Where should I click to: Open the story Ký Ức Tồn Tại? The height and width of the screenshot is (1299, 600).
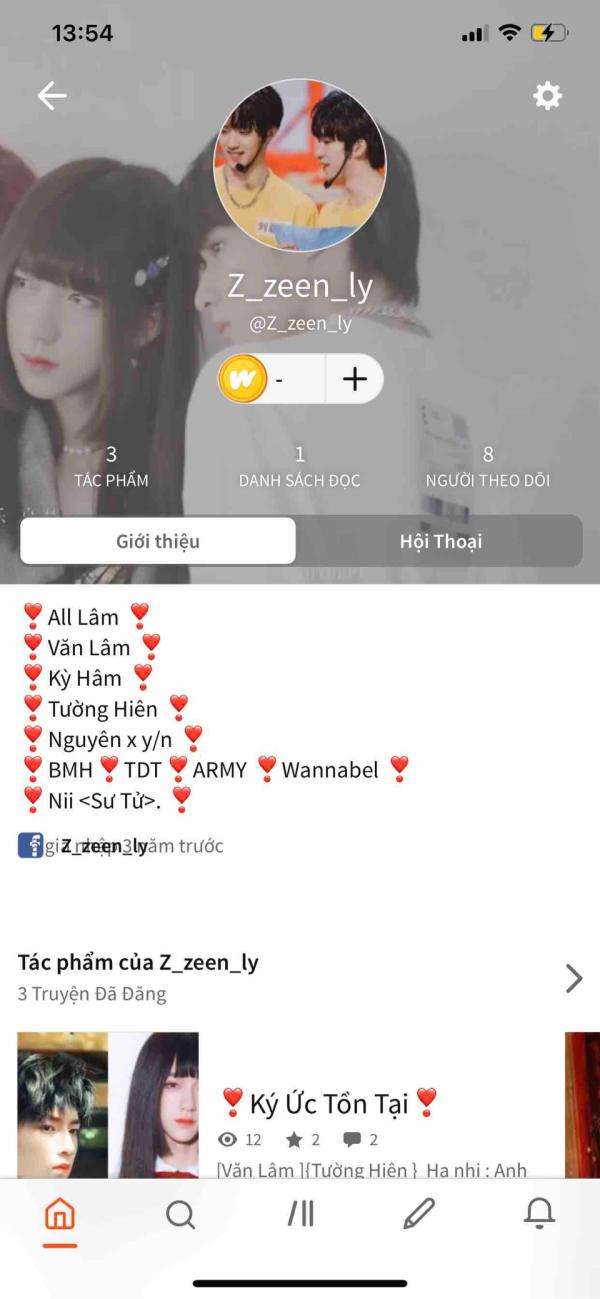tap(329, 1102)
